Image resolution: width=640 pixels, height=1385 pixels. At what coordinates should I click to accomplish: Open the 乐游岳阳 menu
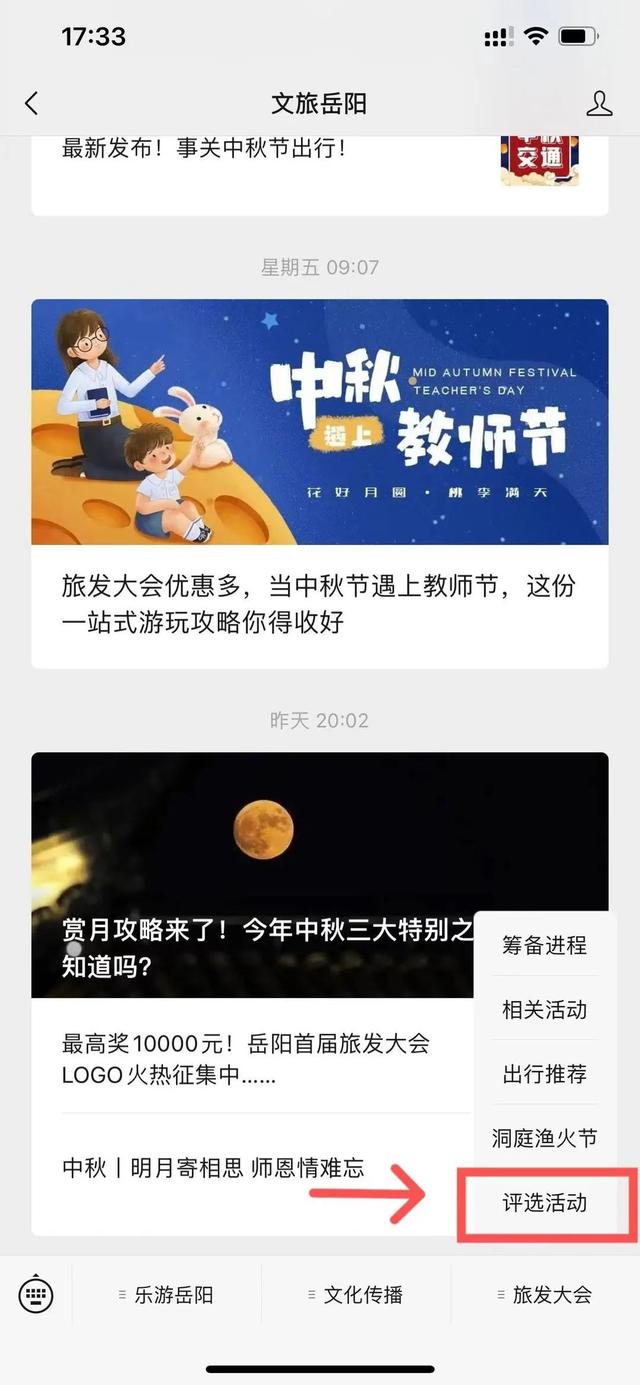click(x=166, y=1295)
